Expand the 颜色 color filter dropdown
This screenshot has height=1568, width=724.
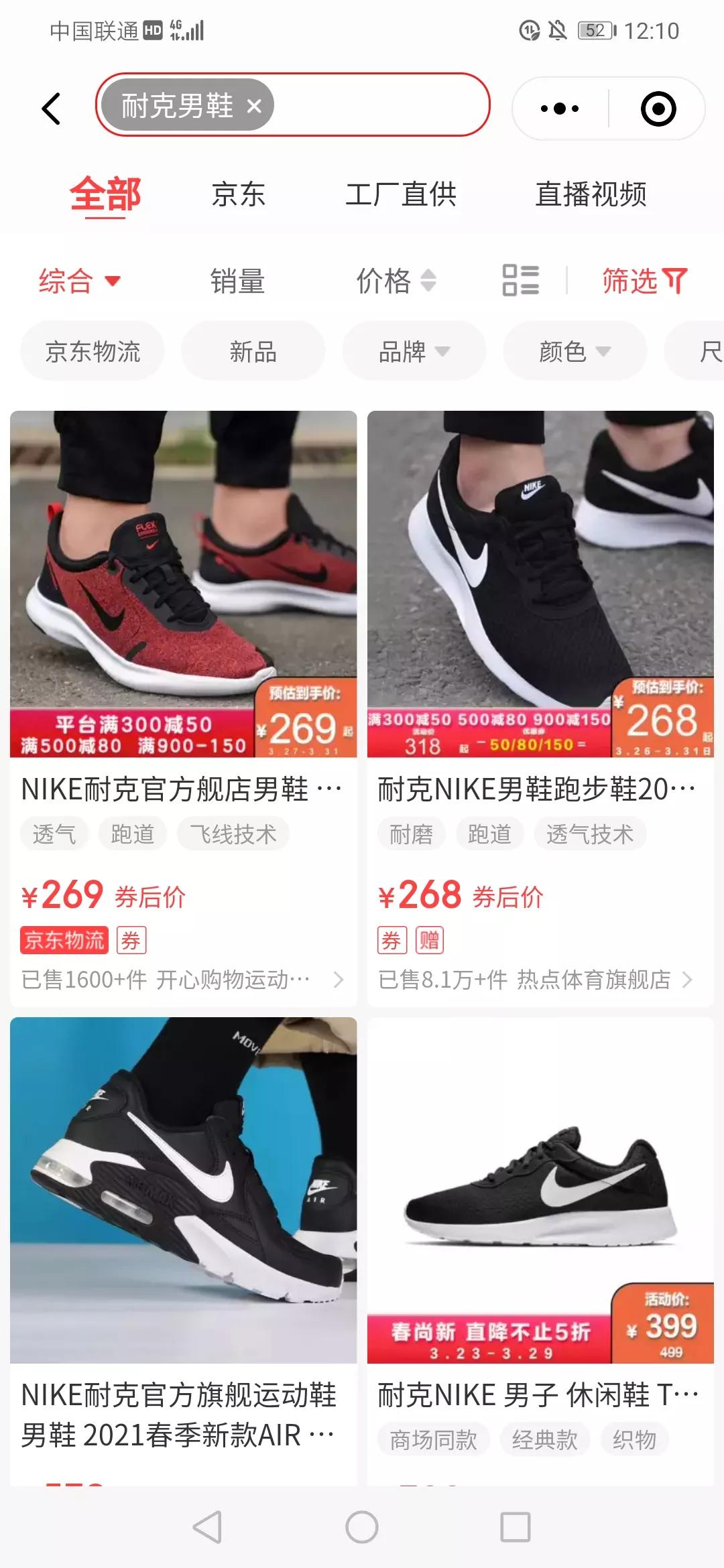point(575,350)
